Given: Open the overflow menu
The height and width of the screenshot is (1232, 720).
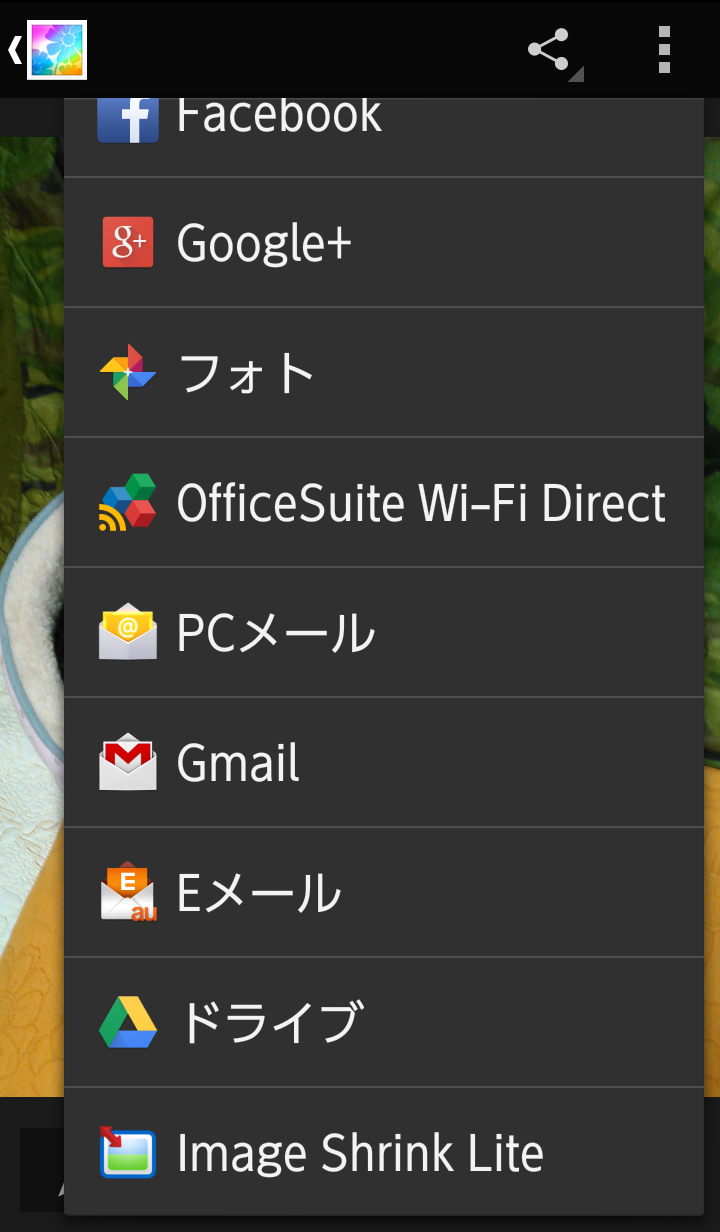Looking at the screenshot, I should tap(664, 50).
